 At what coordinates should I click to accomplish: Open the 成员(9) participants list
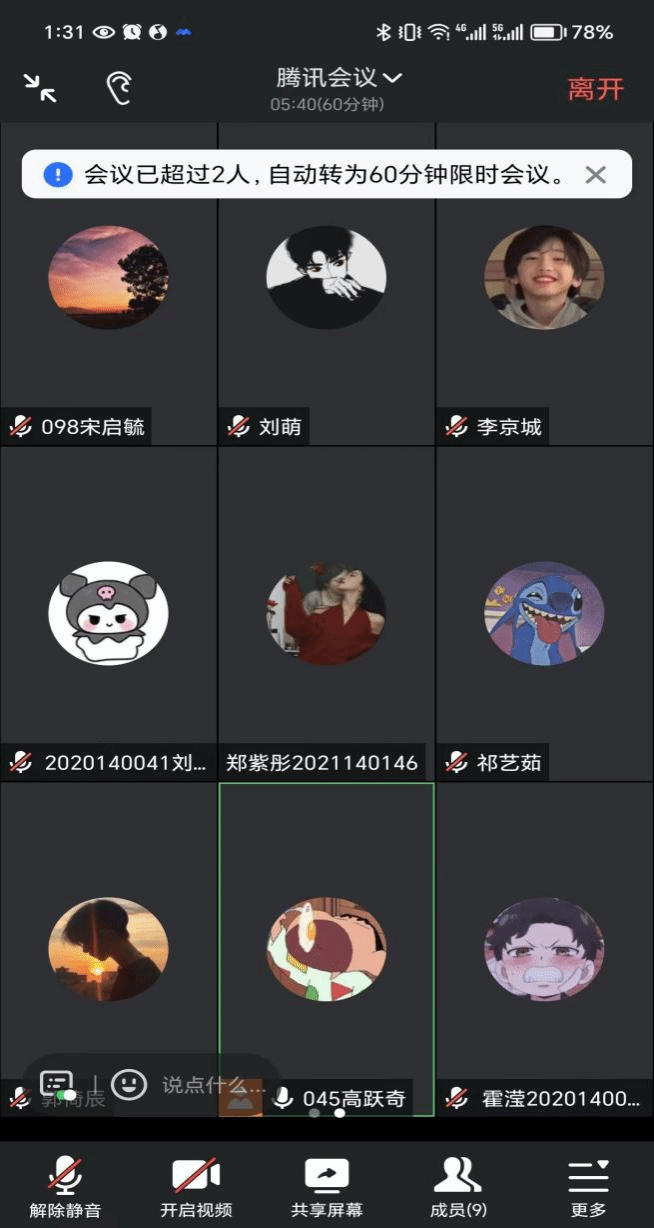point(458,1186)
